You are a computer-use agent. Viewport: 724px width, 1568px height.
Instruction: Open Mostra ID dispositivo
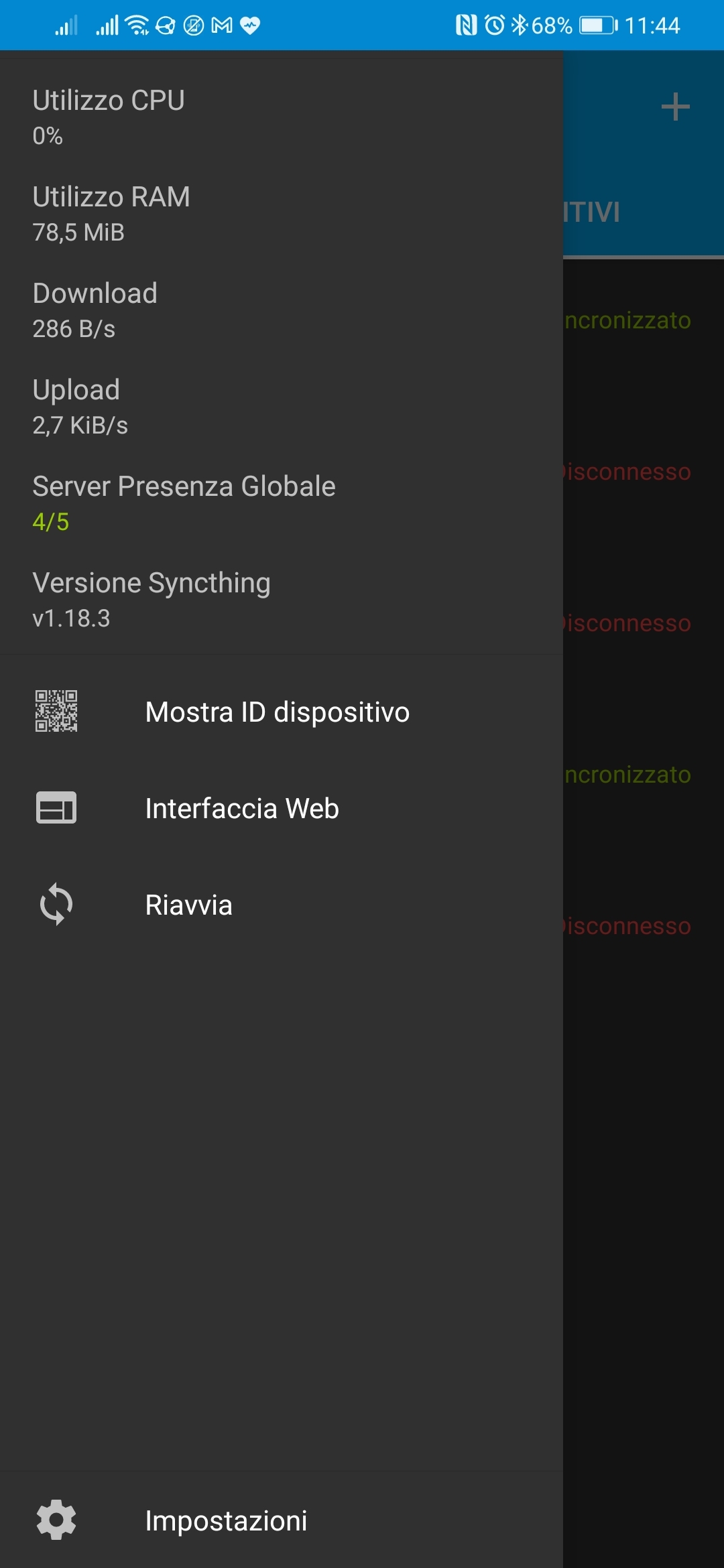[282, 712]
